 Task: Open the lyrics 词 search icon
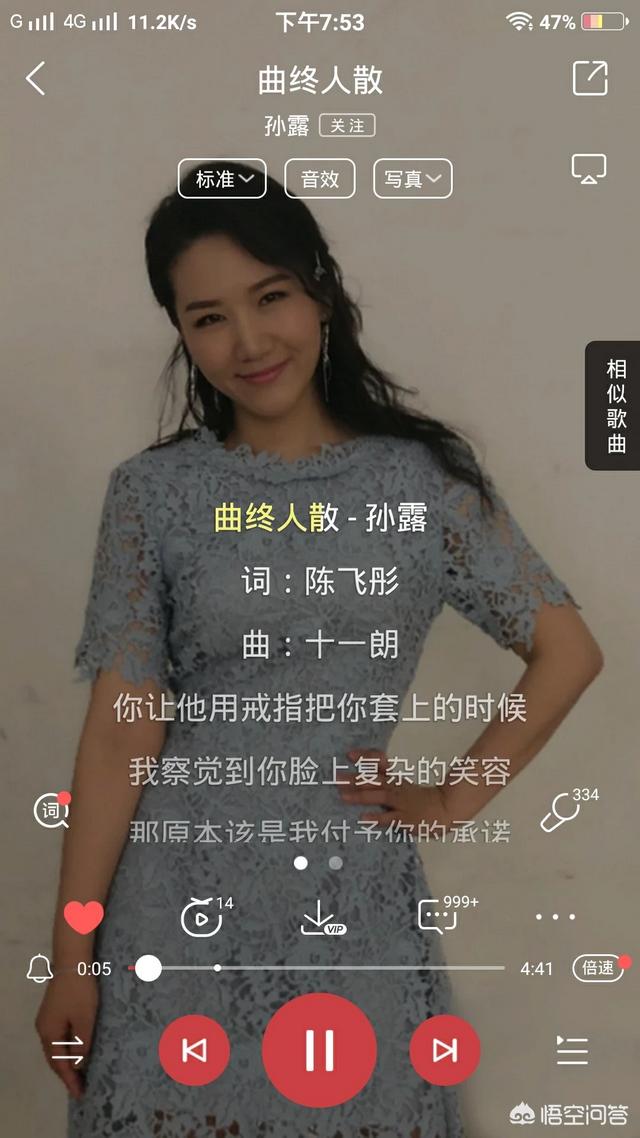[x=53, y=811]
